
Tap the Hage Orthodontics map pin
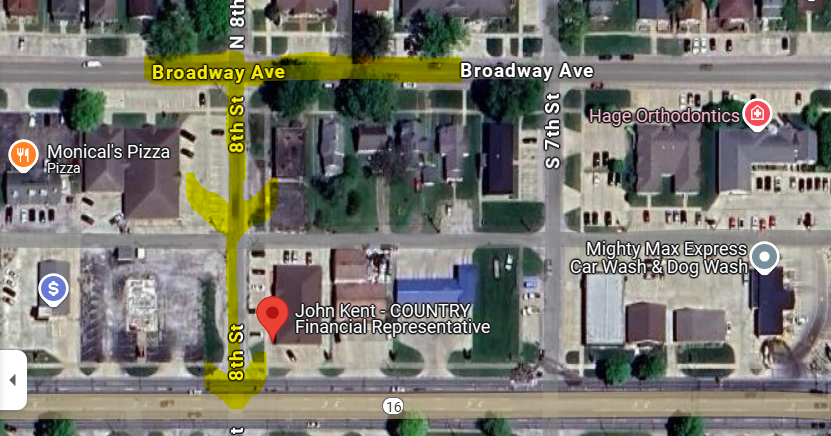click(758, 113)
